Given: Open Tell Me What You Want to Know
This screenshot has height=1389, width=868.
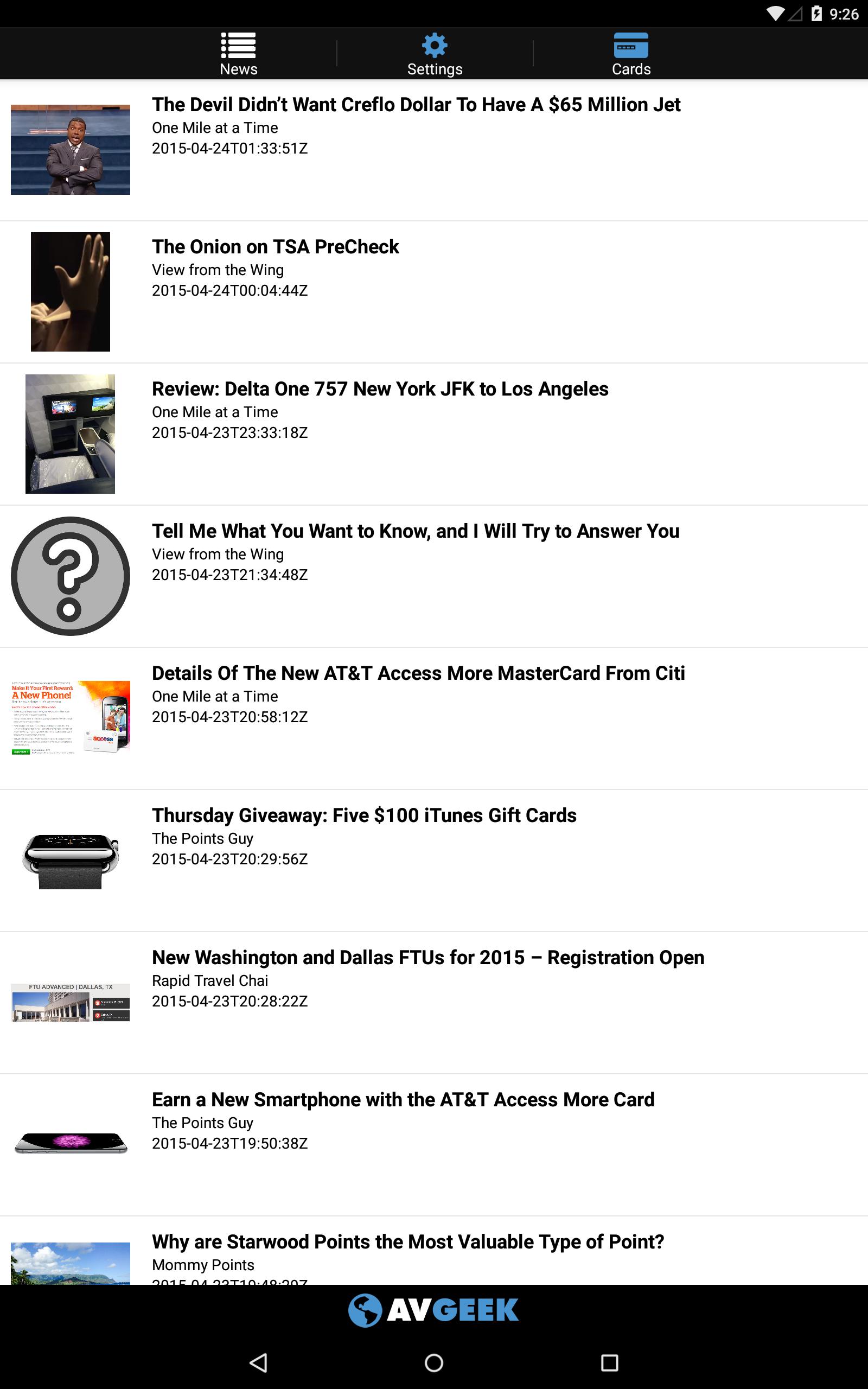Looking at the screenshot, I should click(415, 532).
